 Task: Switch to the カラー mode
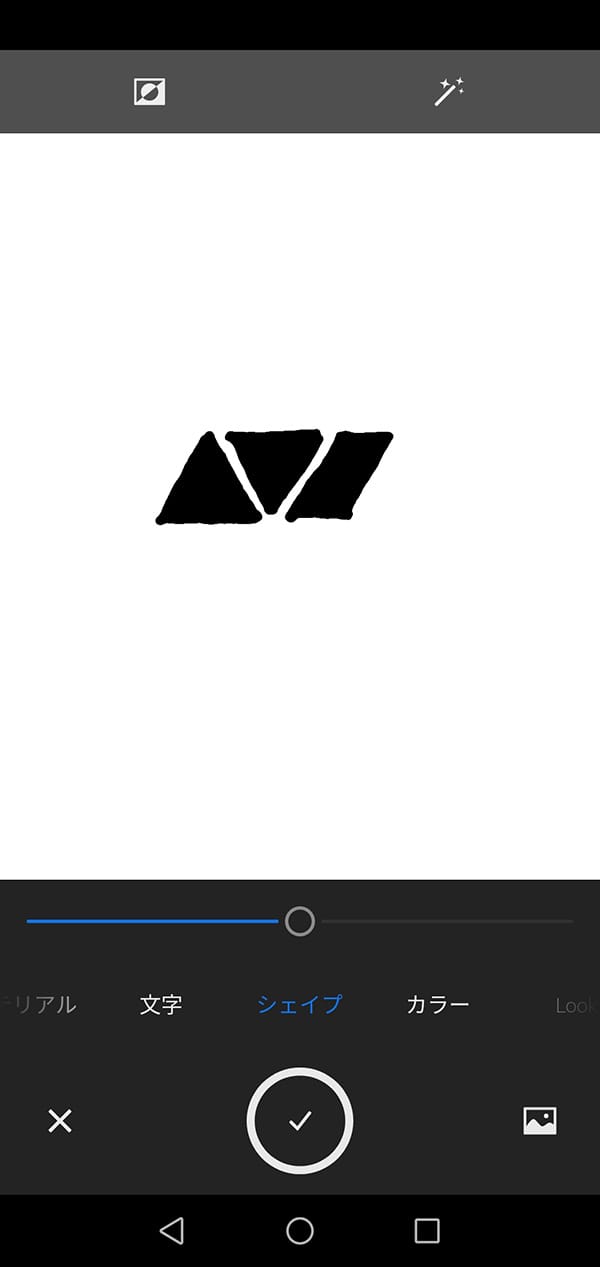pos(438,1005)
